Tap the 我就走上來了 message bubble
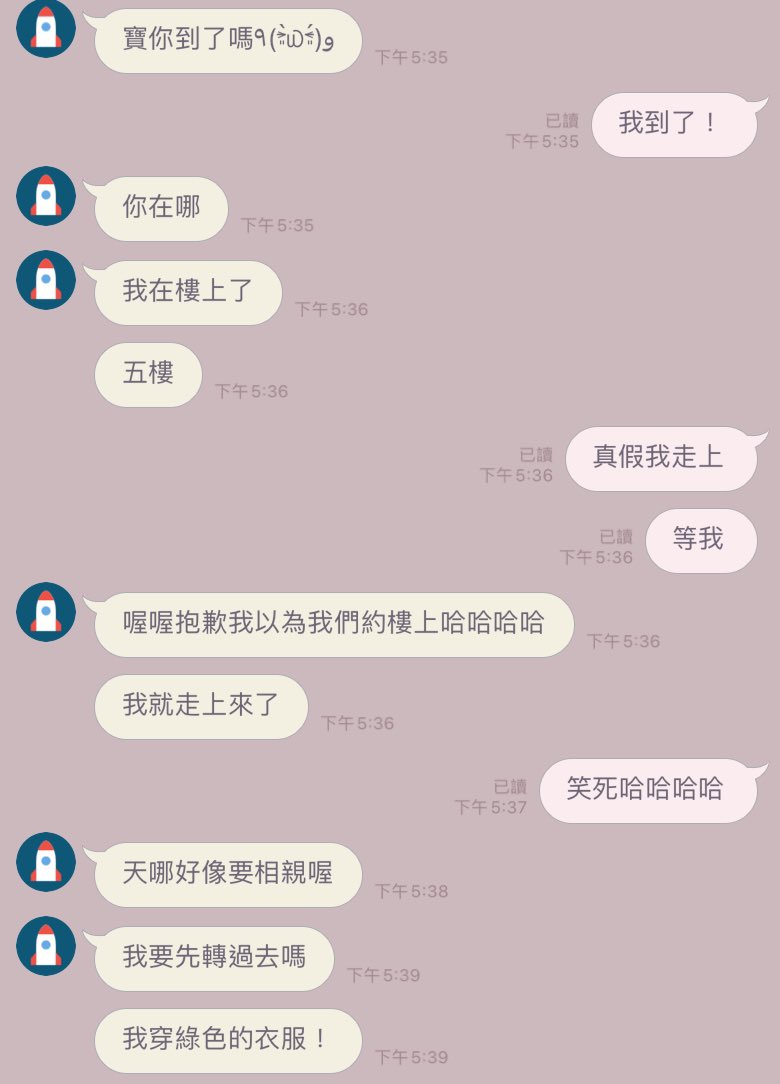Viewport: 780px width, 1084px height. 200,706
